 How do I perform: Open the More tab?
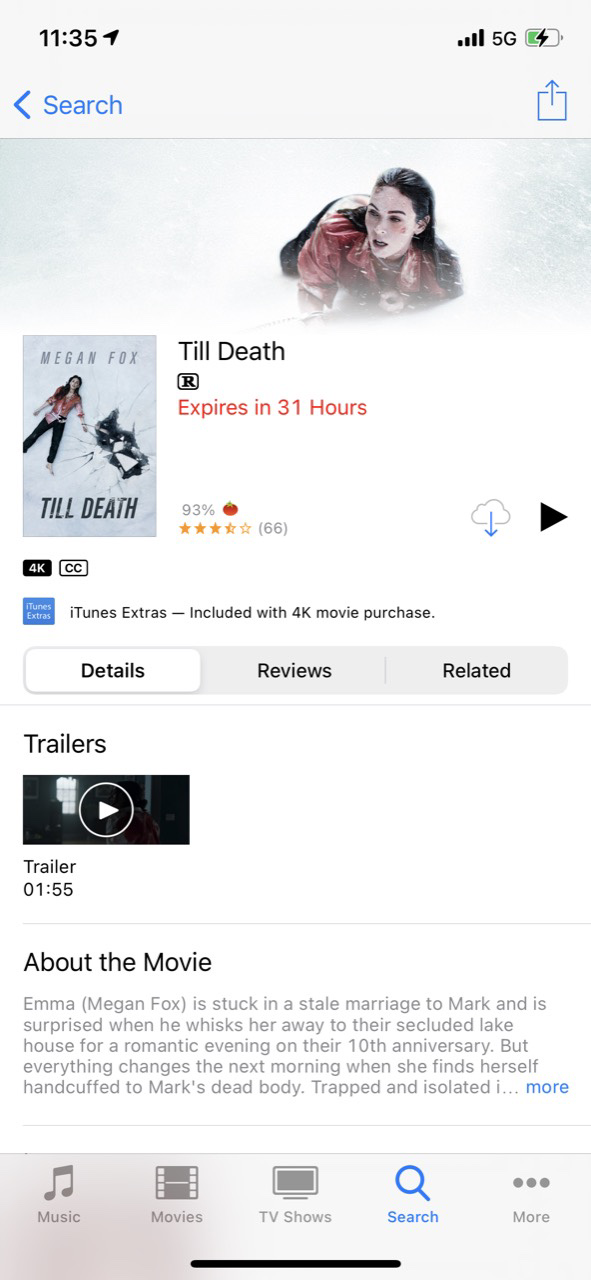pyautogui.click(x=531, y=1195)
